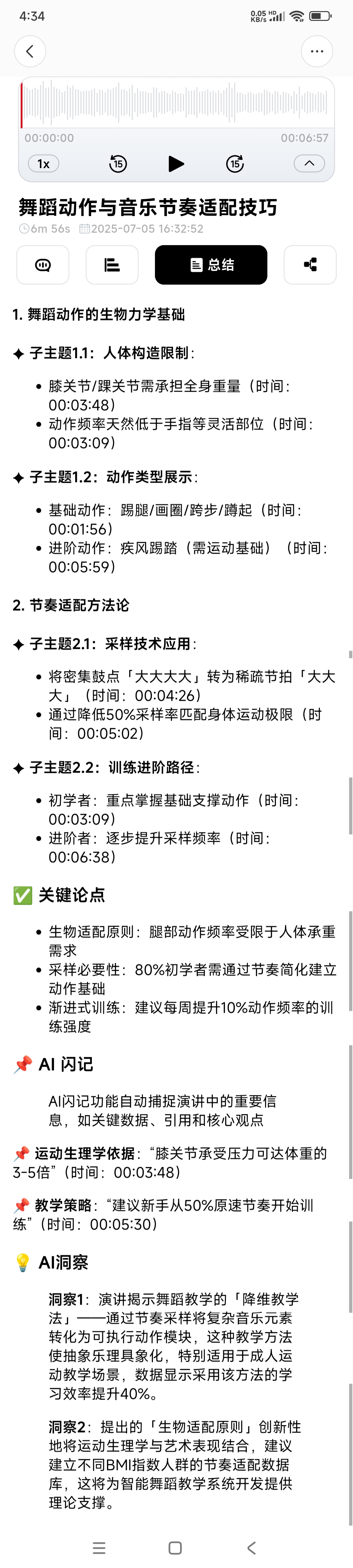Collapse the audio player panel
353x1568 pixels.
(x=309, y=164)
